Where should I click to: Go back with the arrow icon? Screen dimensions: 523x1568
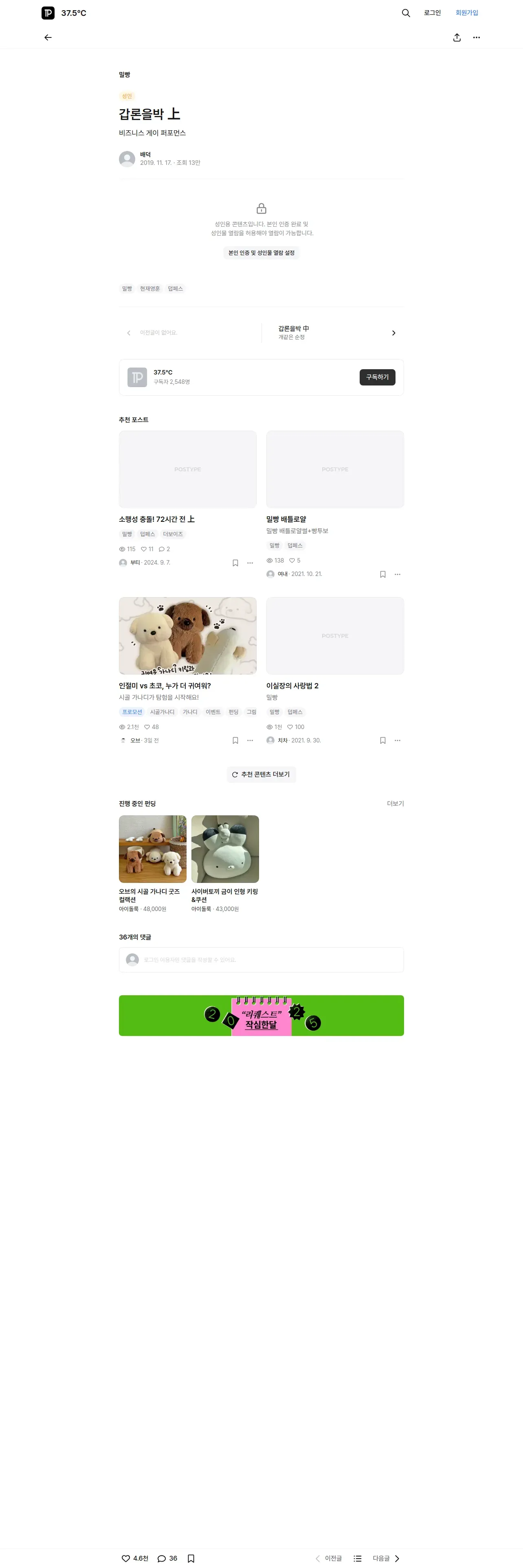[x=48, y=38]
